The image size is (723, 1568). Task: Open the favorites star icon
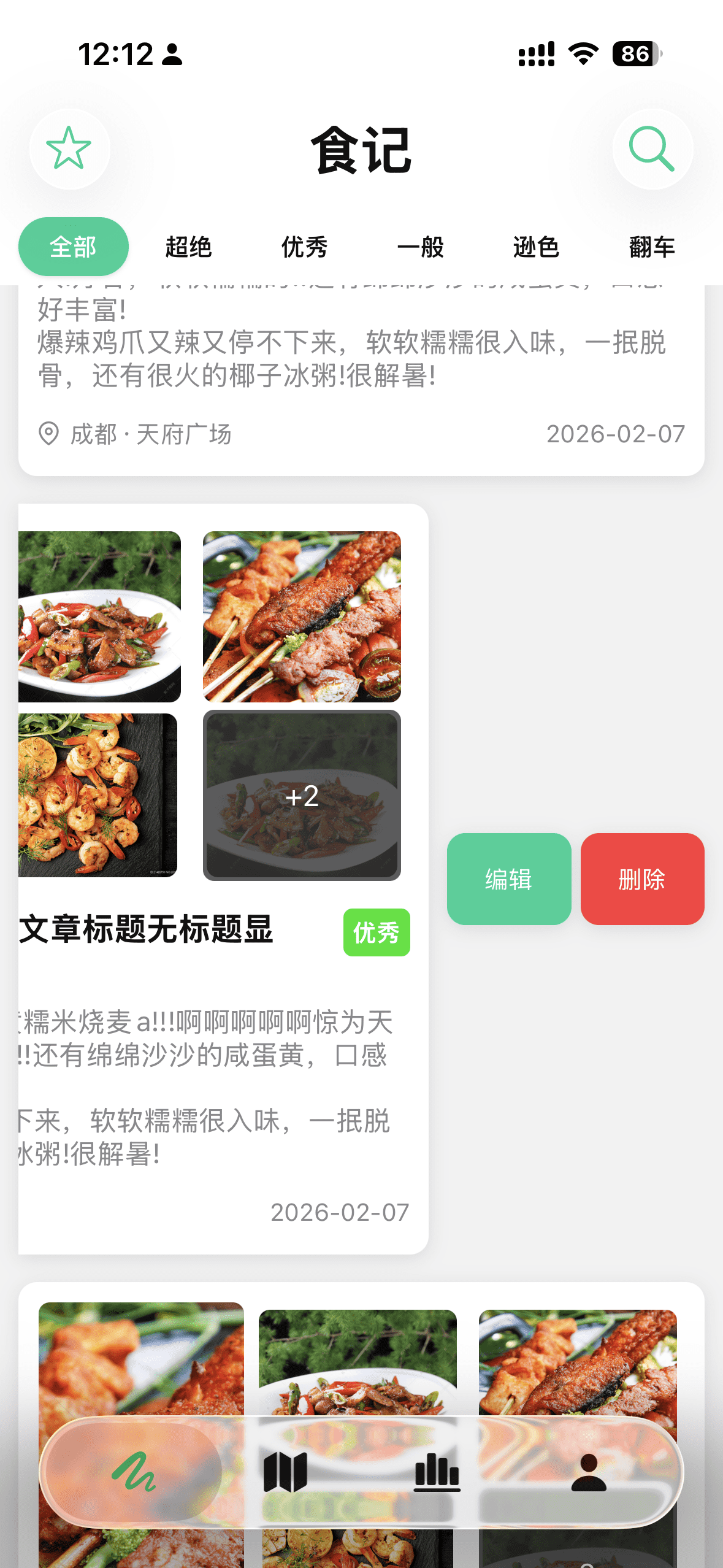tap(69, 148)
